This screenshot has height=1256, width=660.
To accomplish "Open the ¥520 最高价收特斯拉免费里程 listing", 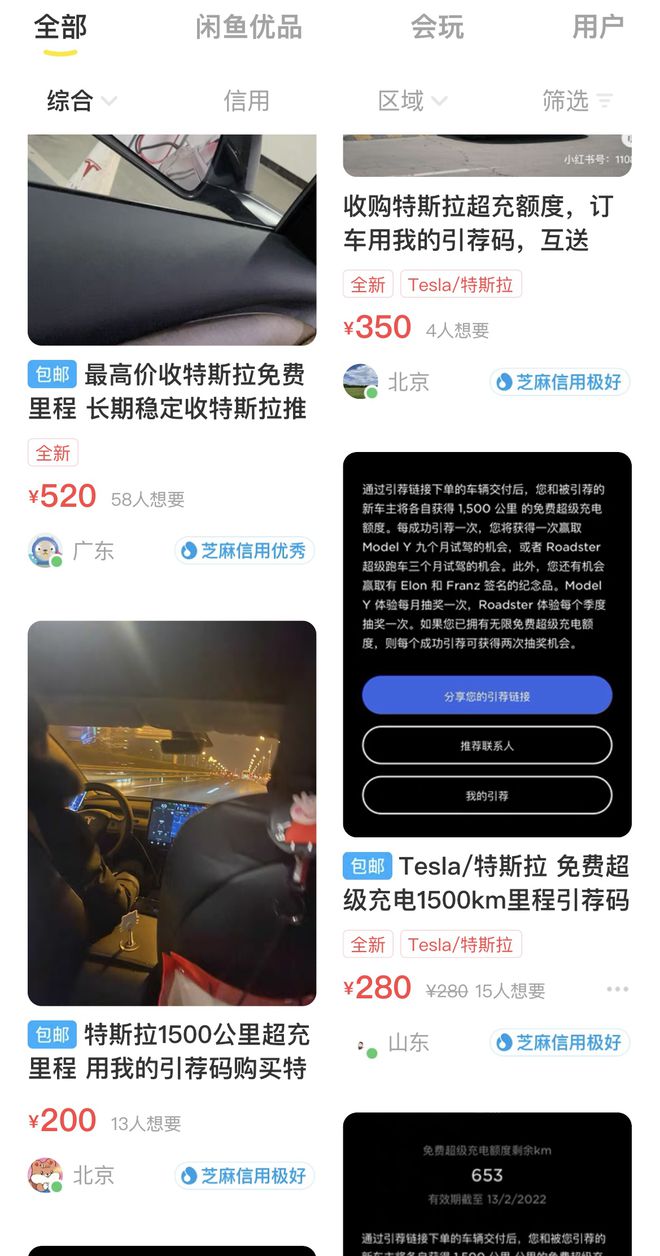I will [171, 392].
